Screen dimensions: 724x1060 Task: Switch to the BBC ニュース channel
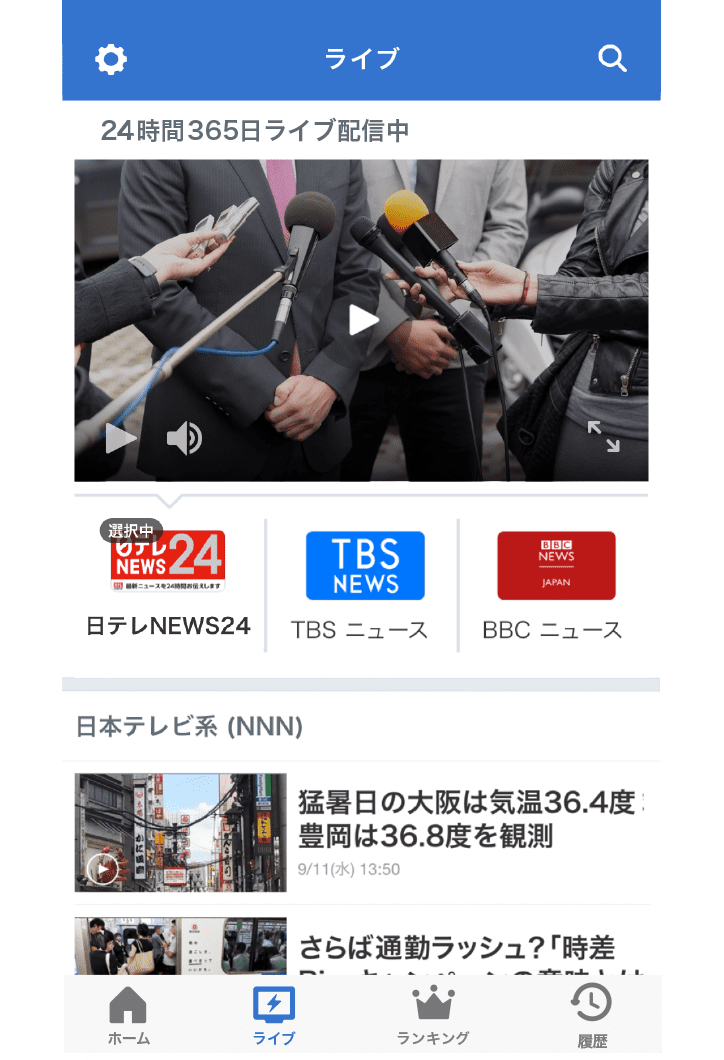(x=555, y=585)
